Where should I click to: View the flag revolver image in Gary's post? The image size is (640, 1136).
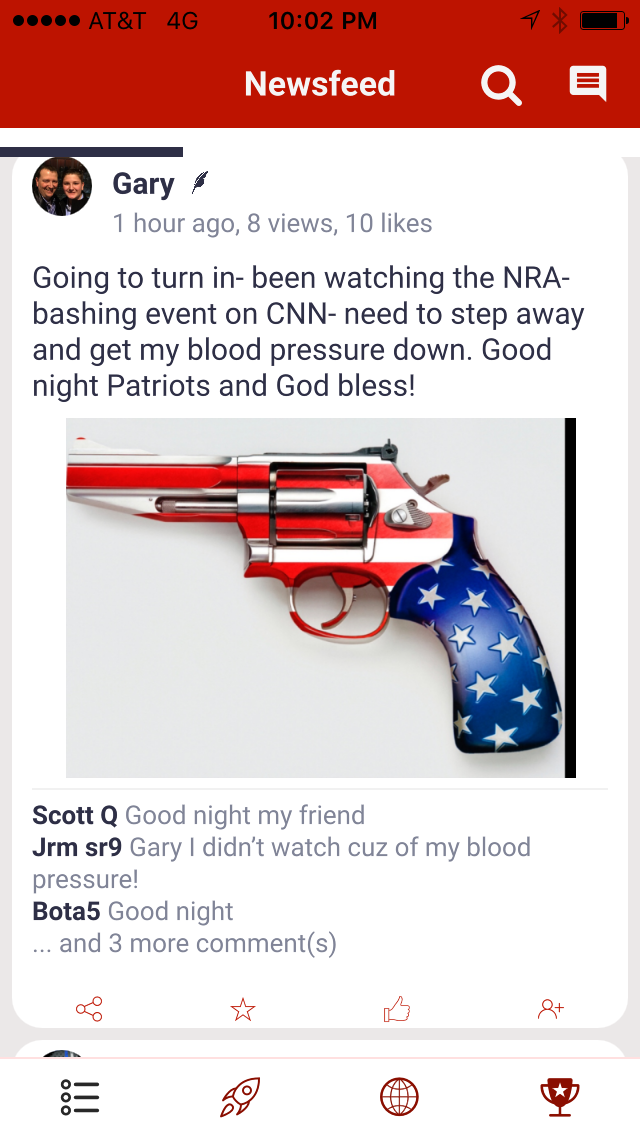[320, 598]
